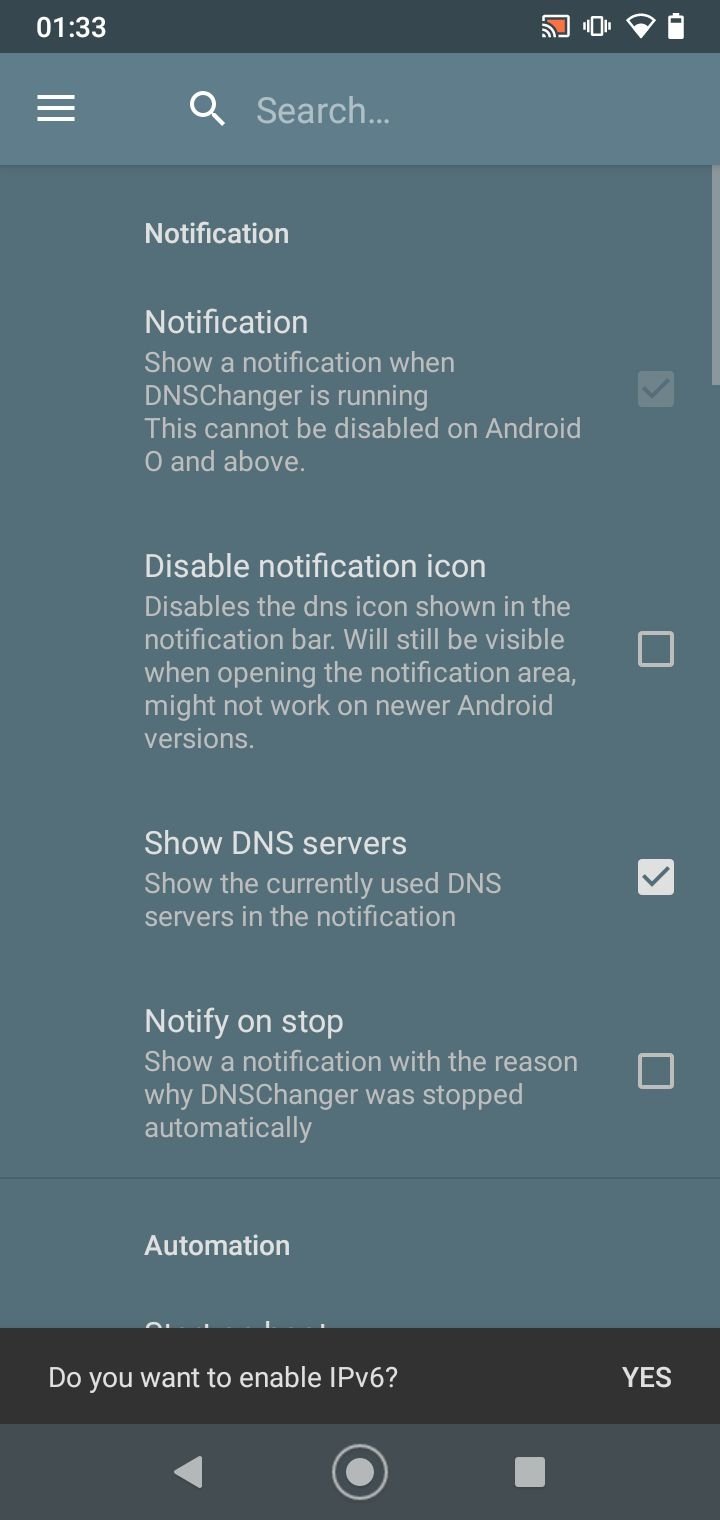Check Disable notification icon

point(656,649)
